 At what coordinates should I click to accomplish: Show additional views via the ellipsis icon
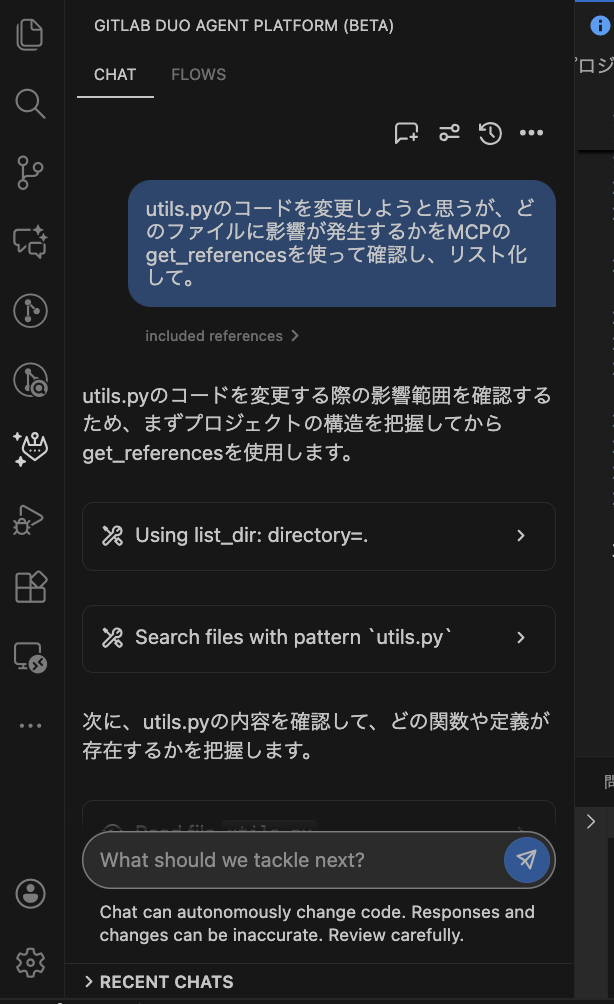click(31, 726)
